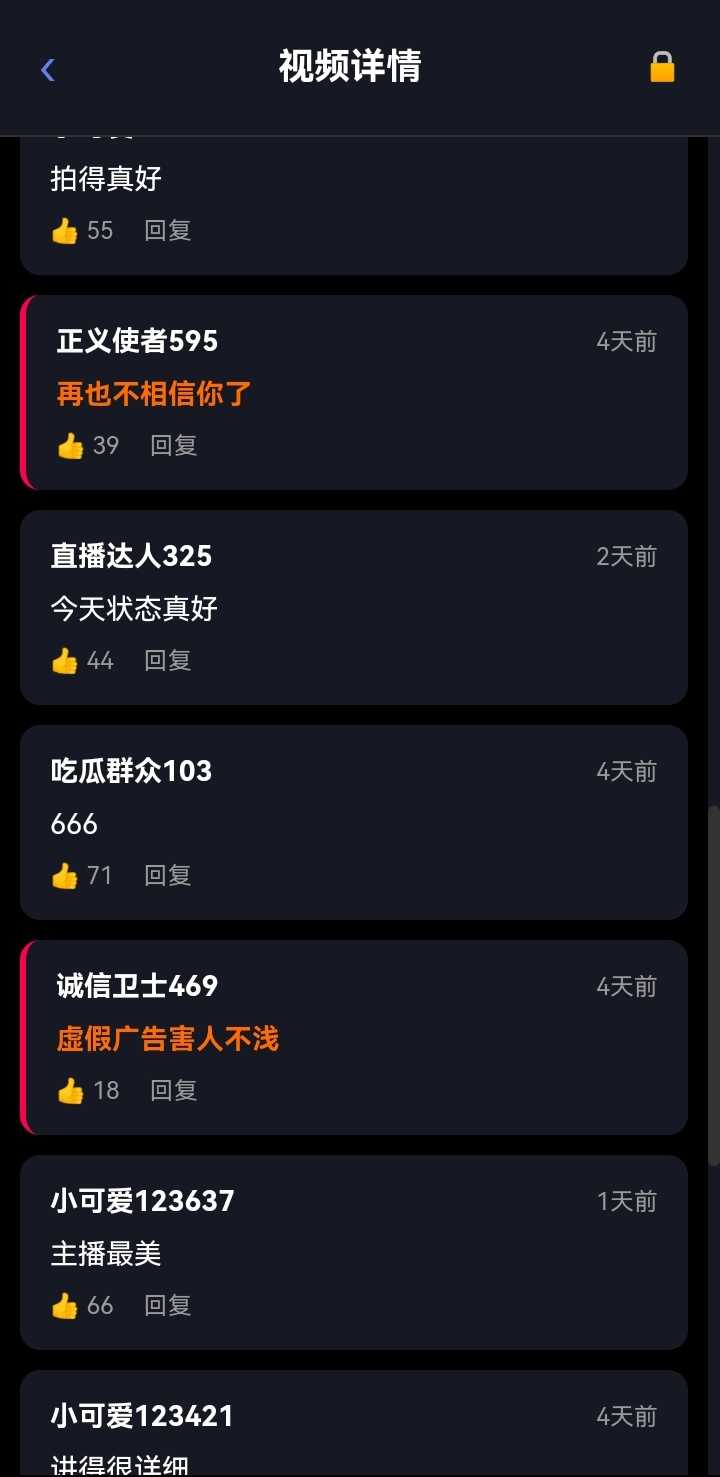
Task: Go back from the 视频详情 page
Action: pos(47,69)
